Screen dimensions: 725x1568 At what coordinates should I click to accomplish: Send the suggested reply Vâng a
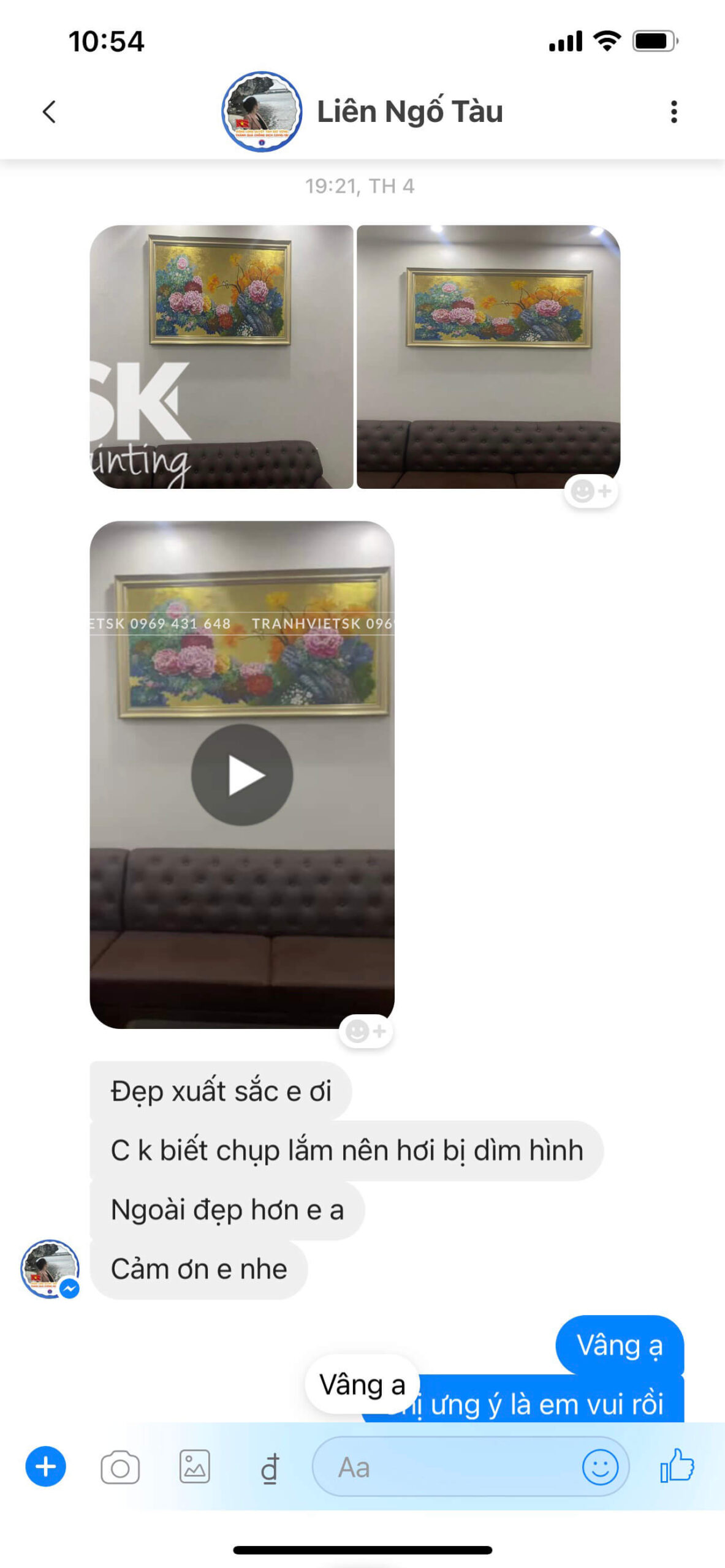coord(362,1385)
